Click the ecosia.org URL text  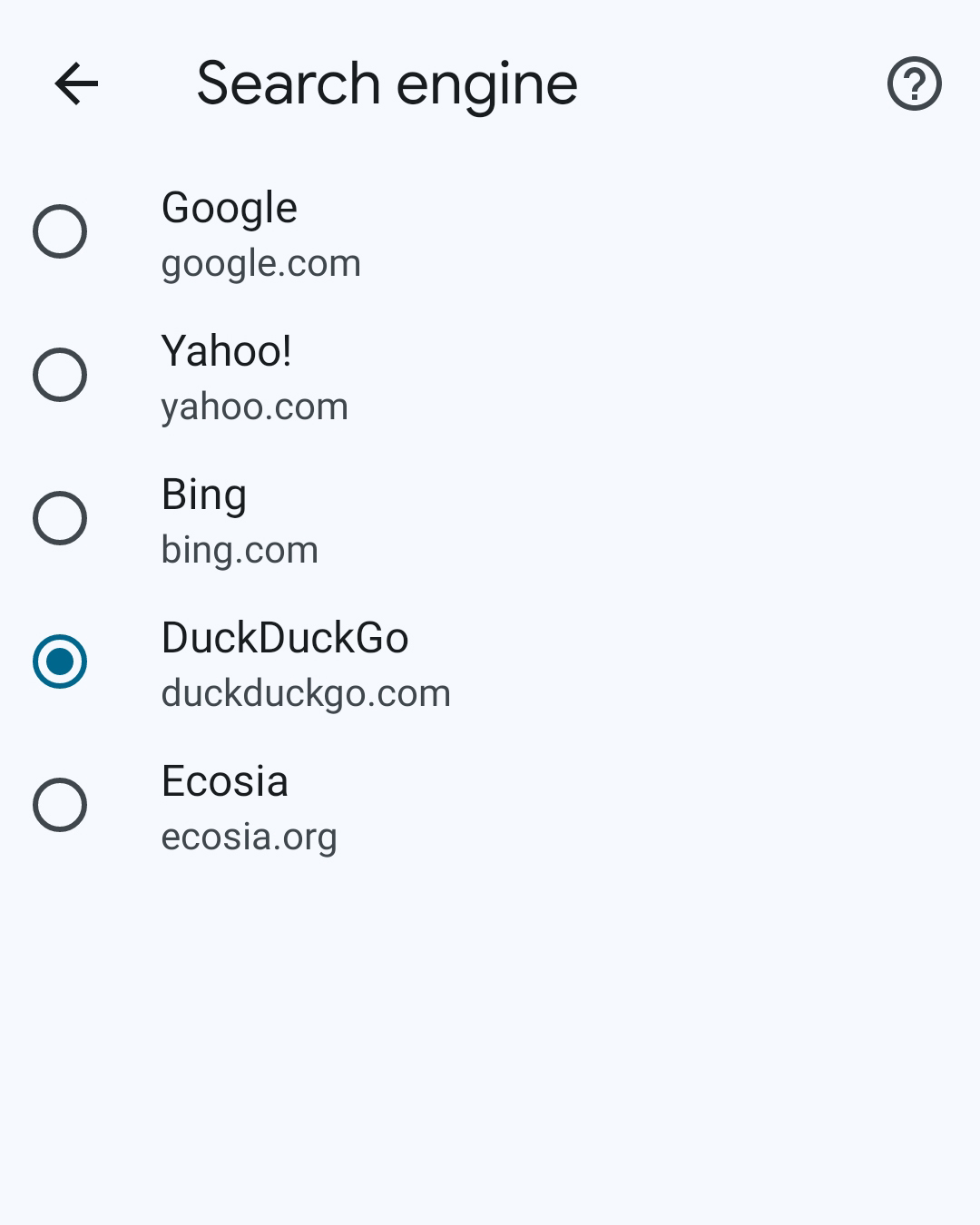[x=249, y=836]
